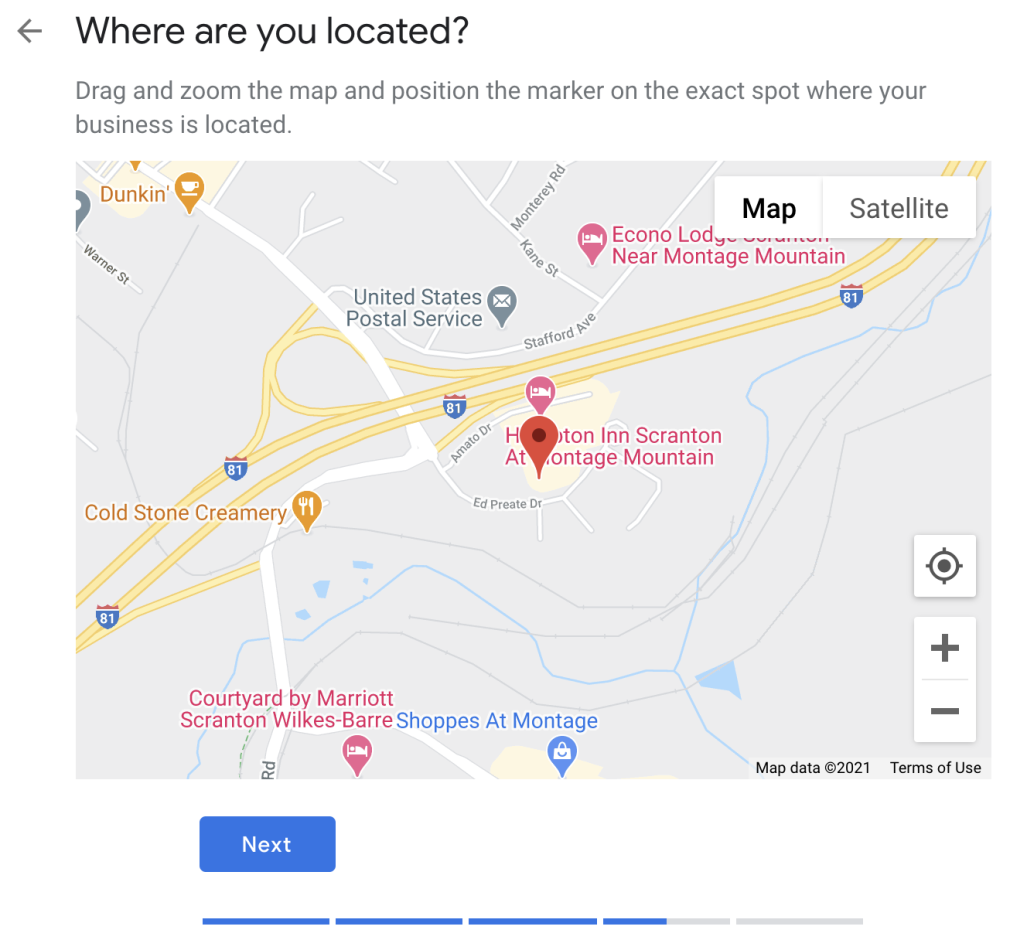Go back using the arrow icon
The width and height of the screenshot is (1010, 940).
30,32
